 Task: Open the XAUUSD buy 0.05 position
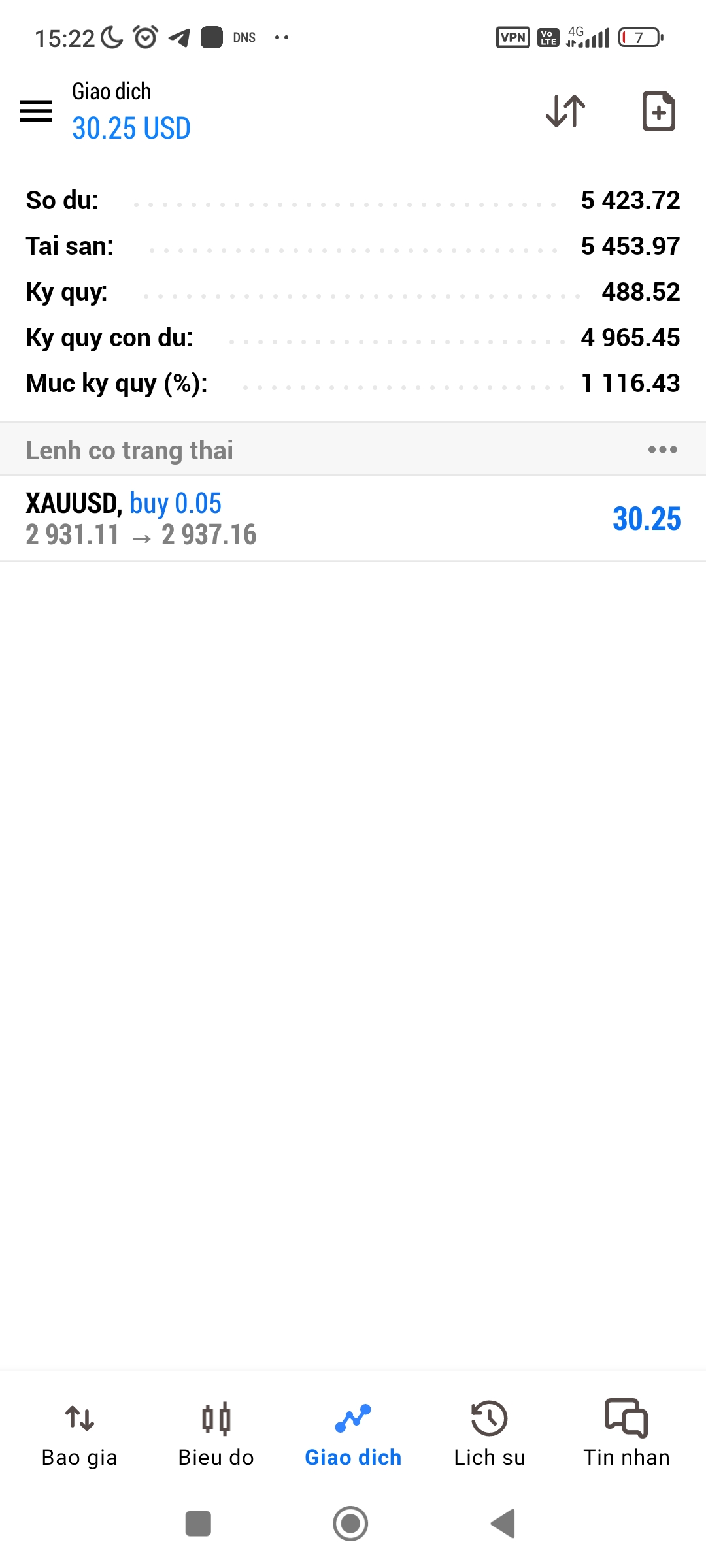353,519
